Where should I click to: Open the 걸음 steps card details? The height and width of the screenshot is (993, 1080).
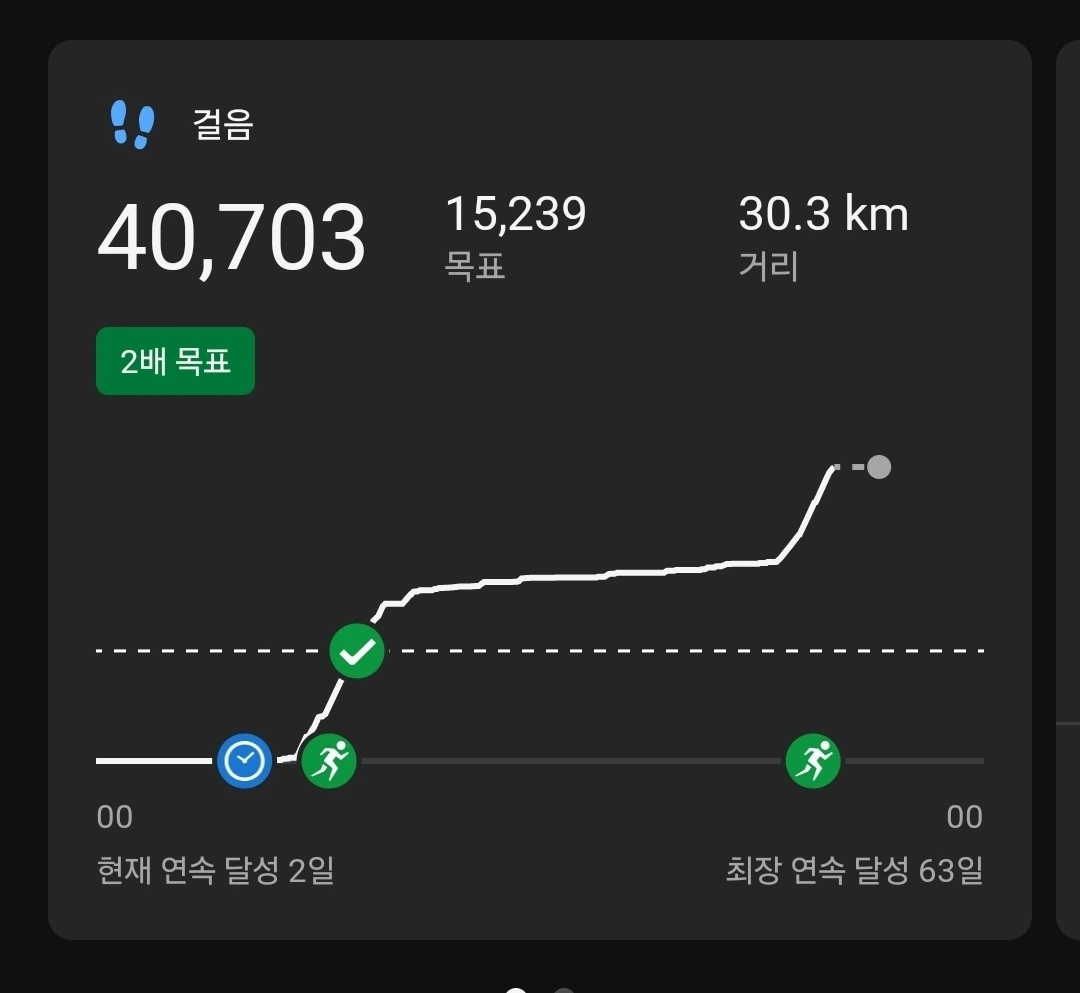click(539, 490)
